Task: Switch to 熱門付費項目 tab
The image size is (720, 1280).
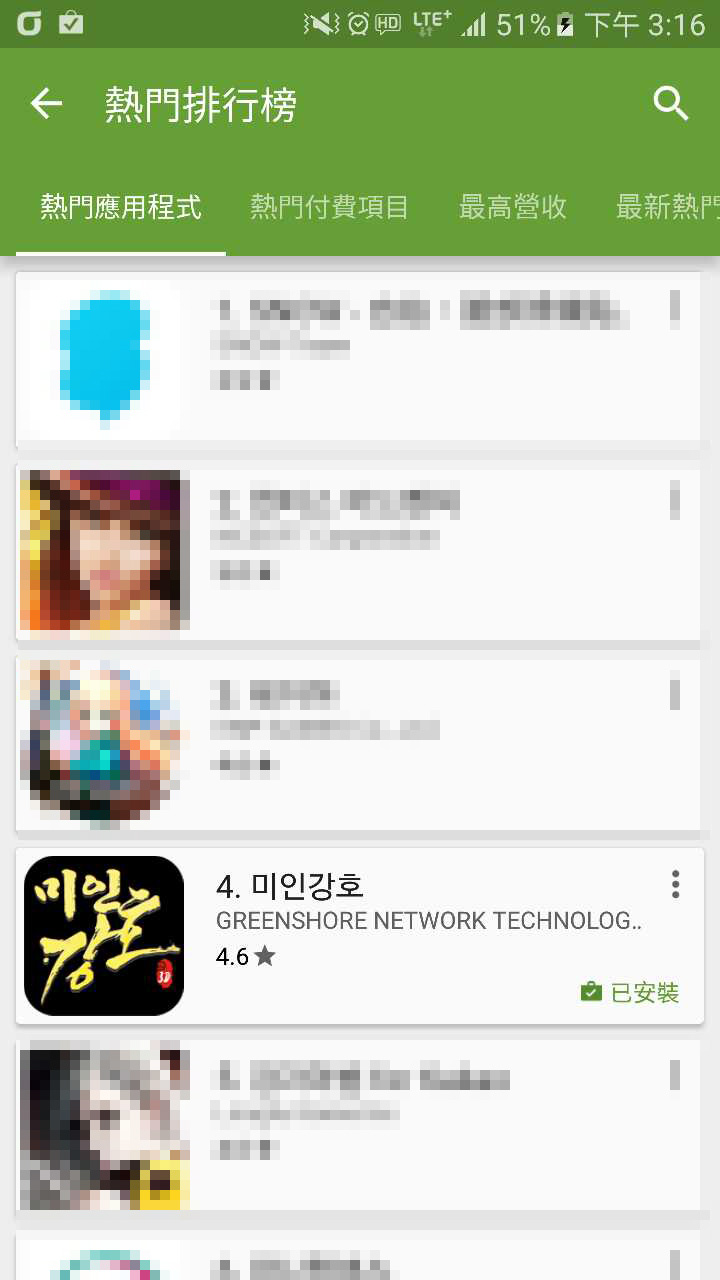Action: 329,207
